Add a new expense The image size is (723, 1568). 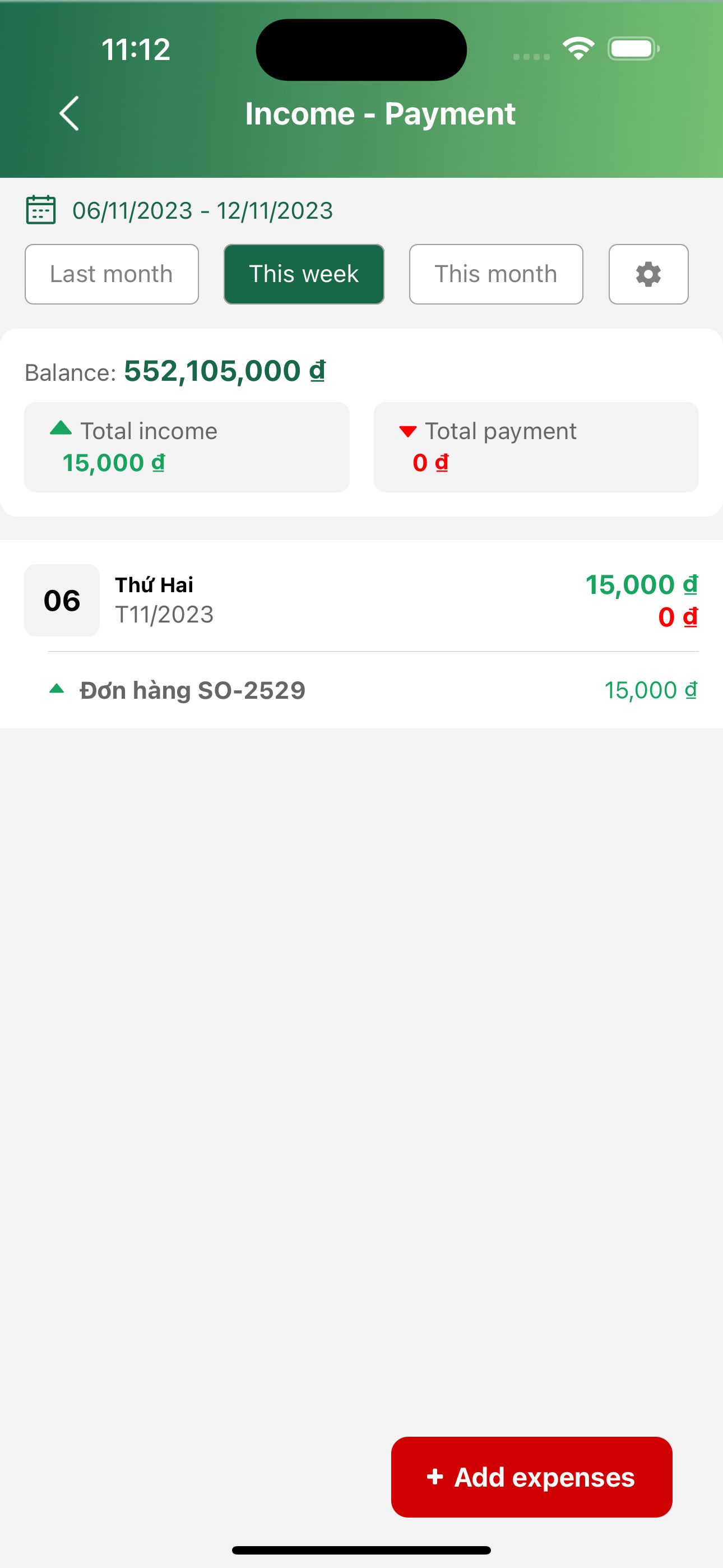pyautogui.click(x=531, y=1477)
